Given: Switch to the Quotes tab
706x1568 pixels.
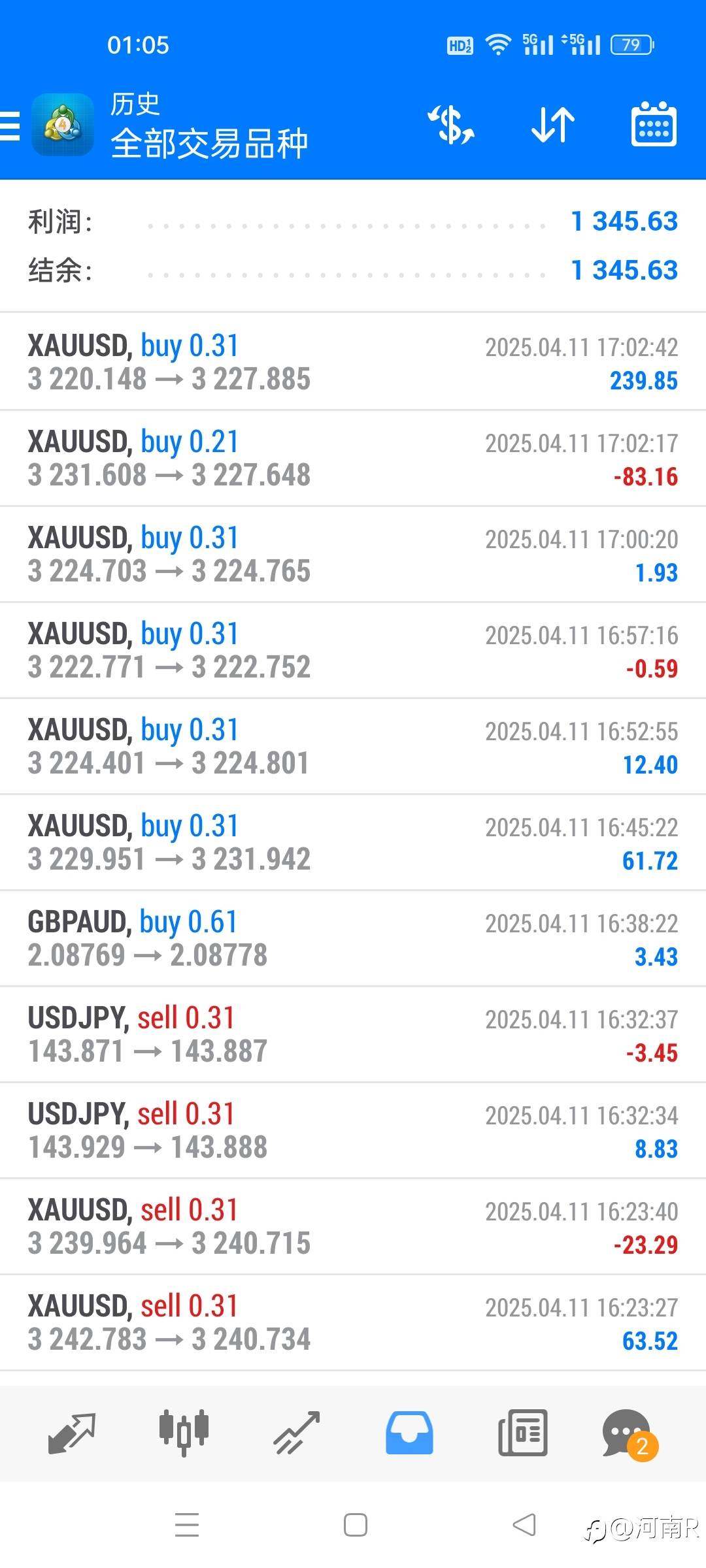Looking at the screenshot, I should (x=72, y=1432).
